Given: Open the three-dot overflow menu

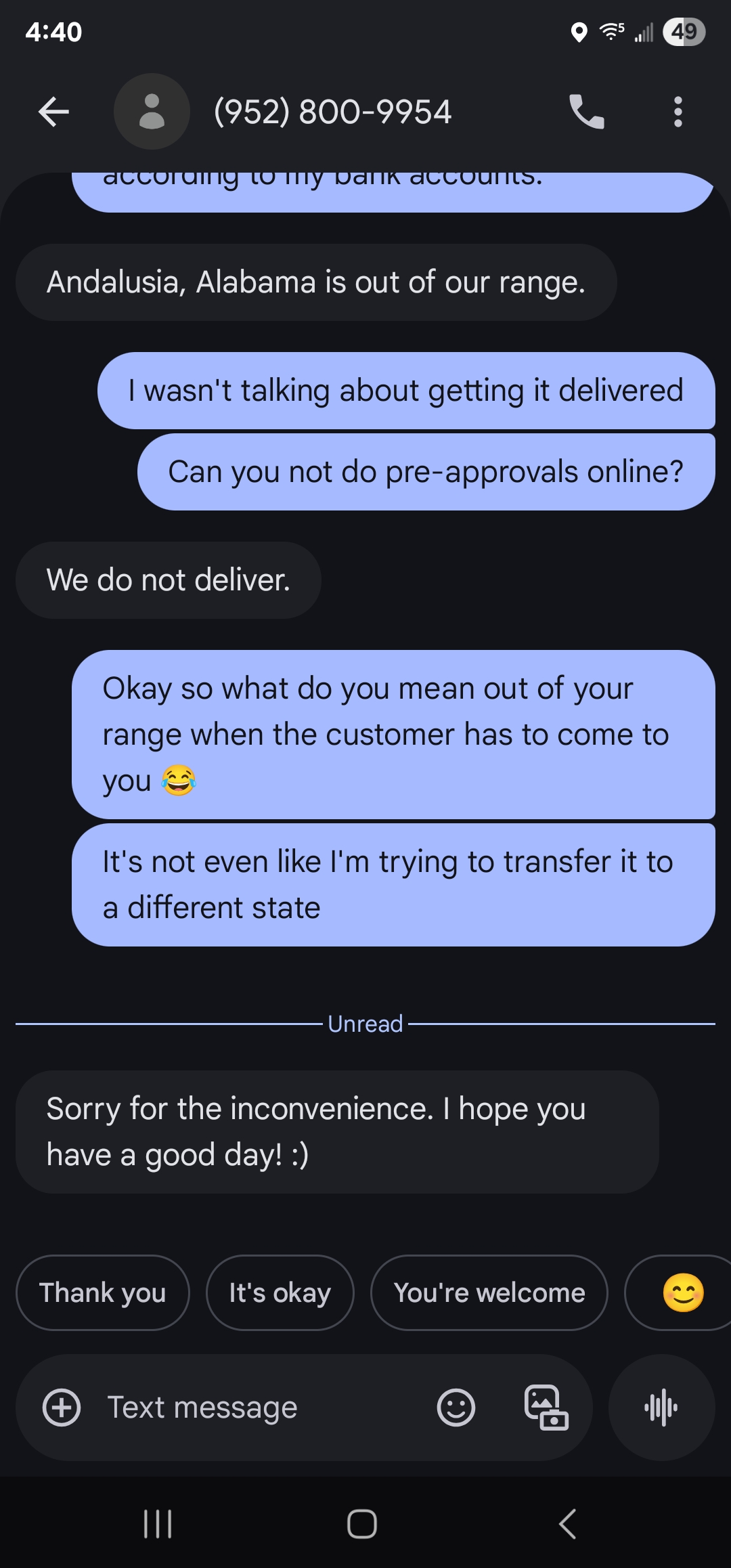Looking at the screenshot, I should click(x=678, y=112).
